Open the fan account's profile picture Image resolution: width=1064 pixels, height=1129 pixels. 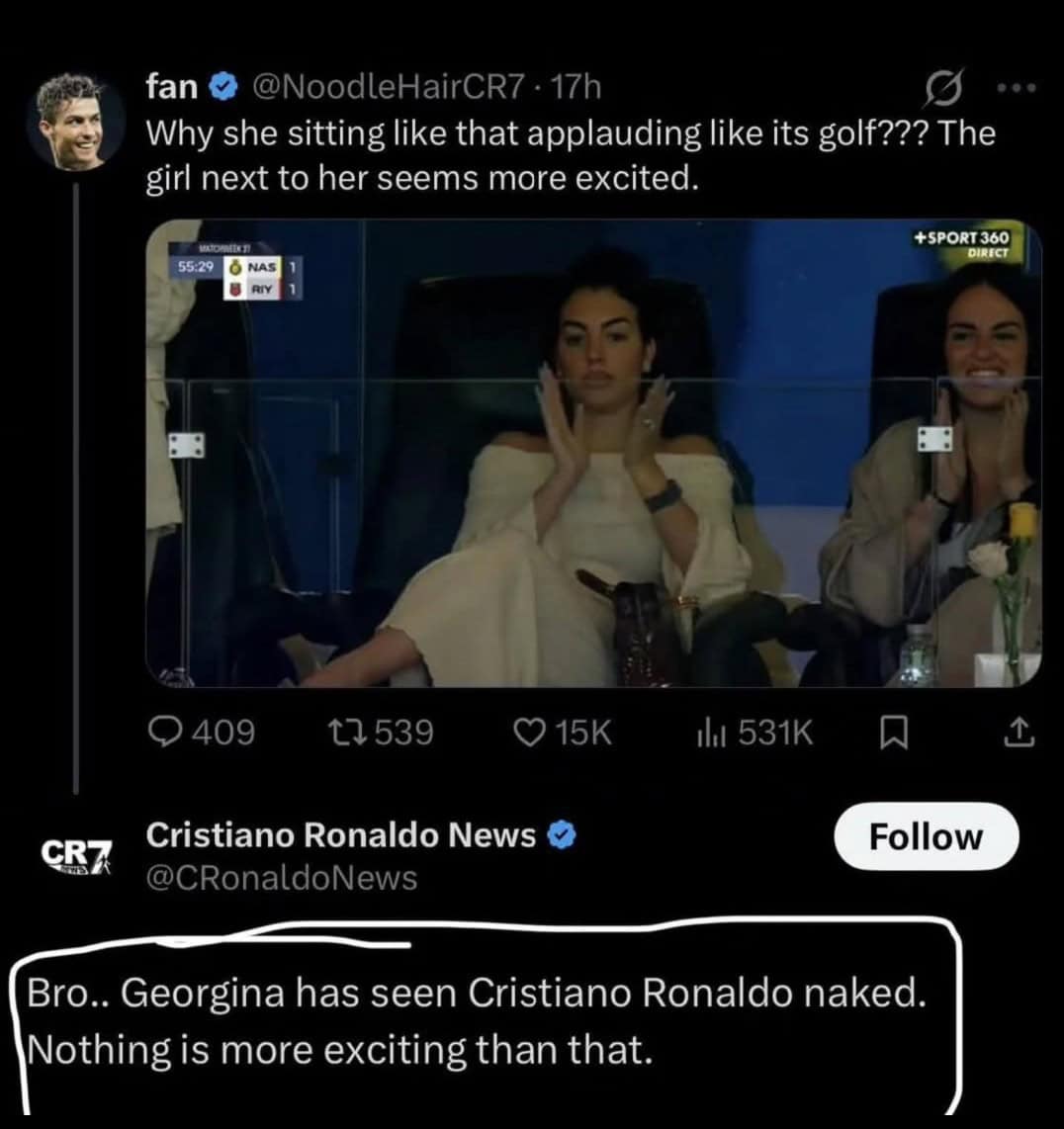[x=75, y=123]
